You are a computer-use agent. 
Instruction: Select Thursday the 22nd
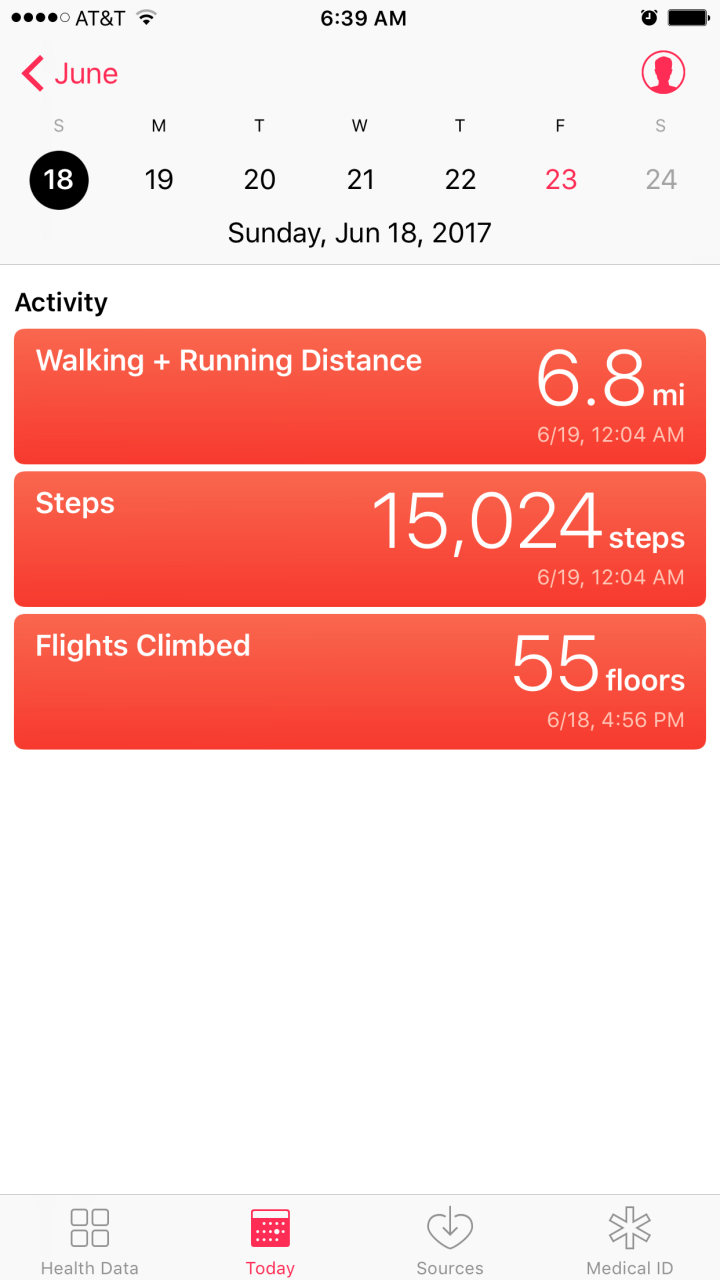tap(460, 180)
